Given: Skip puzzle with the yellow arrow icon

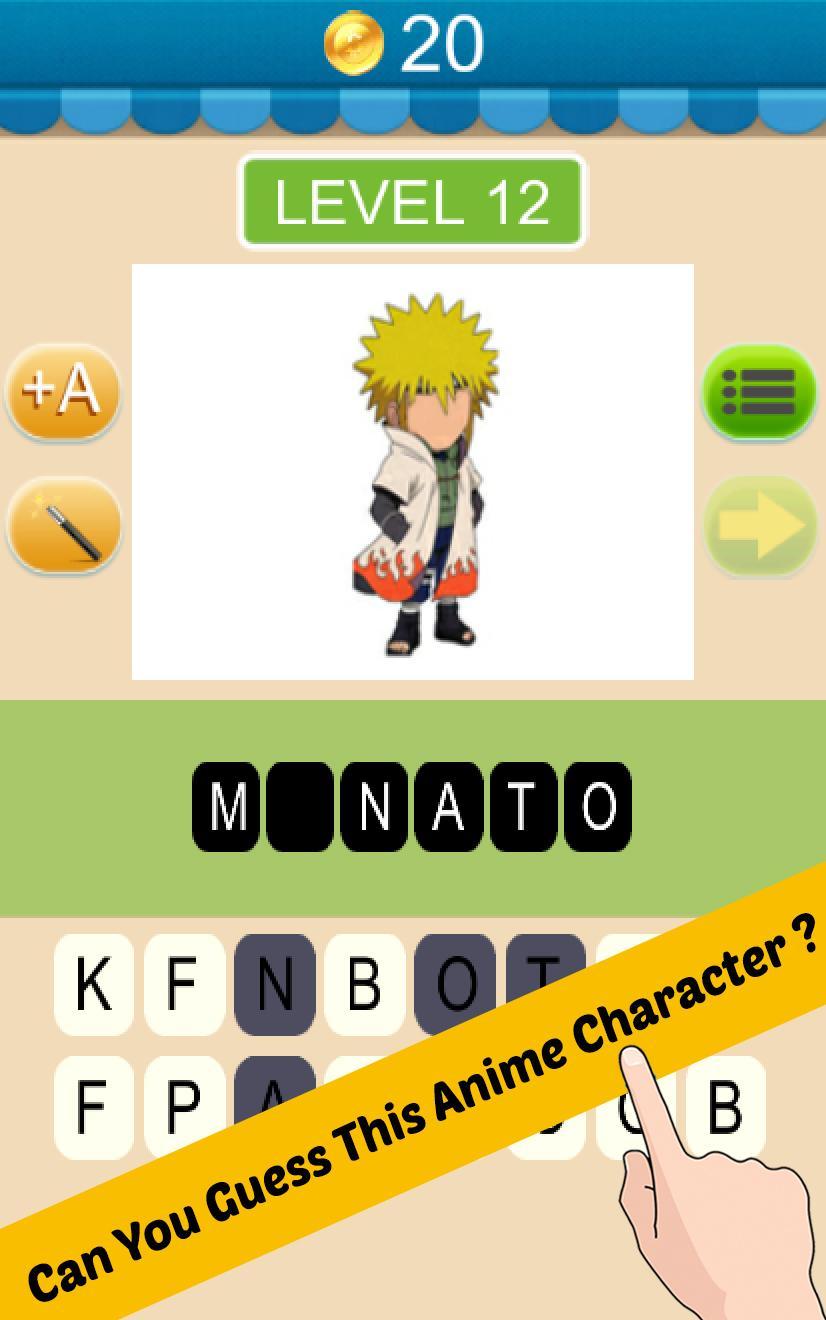Looking at the screenshot, I should click(x=760, y=525).
